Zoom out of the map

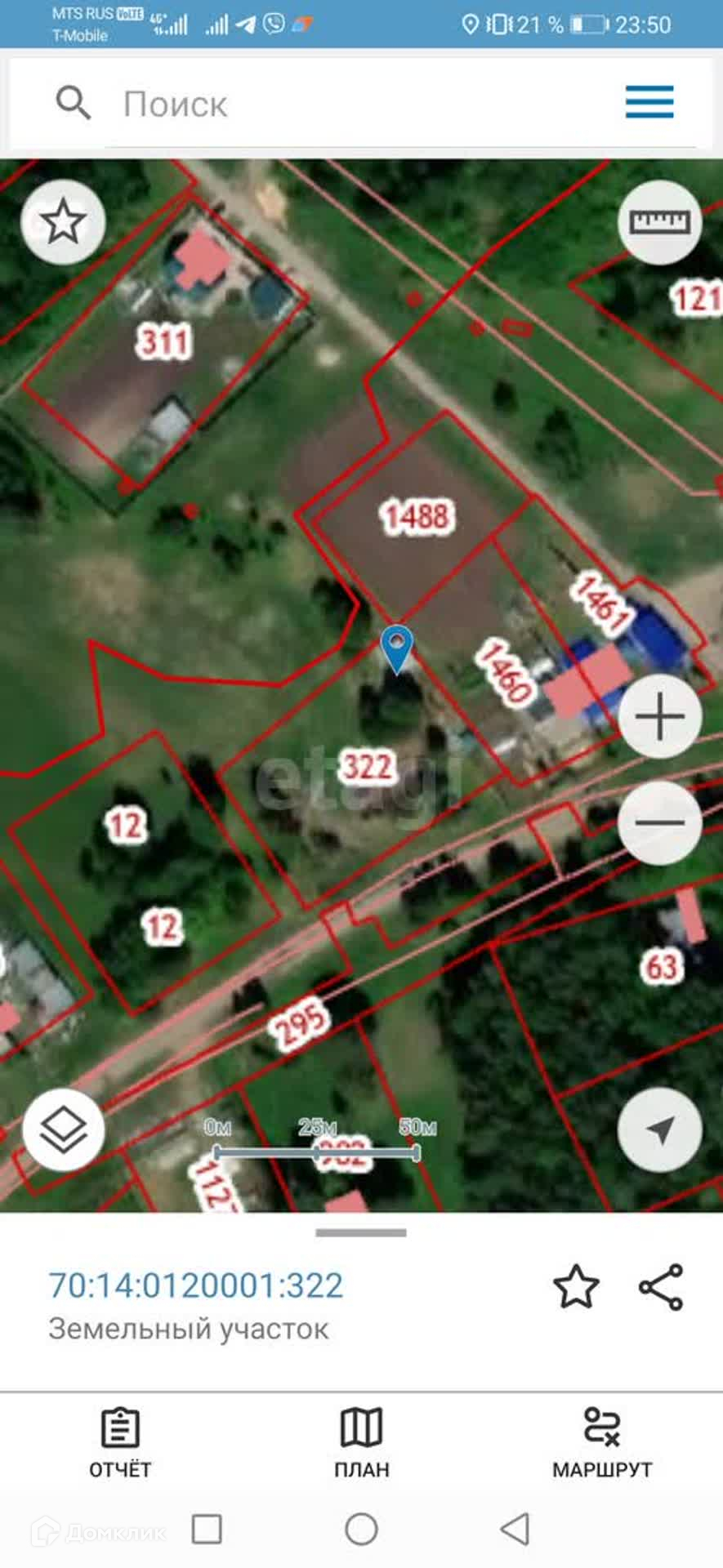tap(659, 822)
